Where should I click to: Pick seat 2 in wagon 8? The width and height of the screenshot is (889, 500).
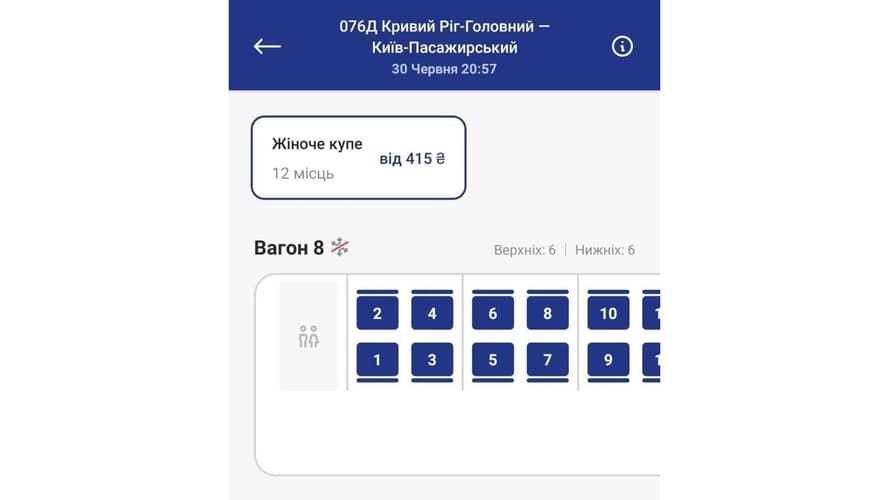(377, 313)
